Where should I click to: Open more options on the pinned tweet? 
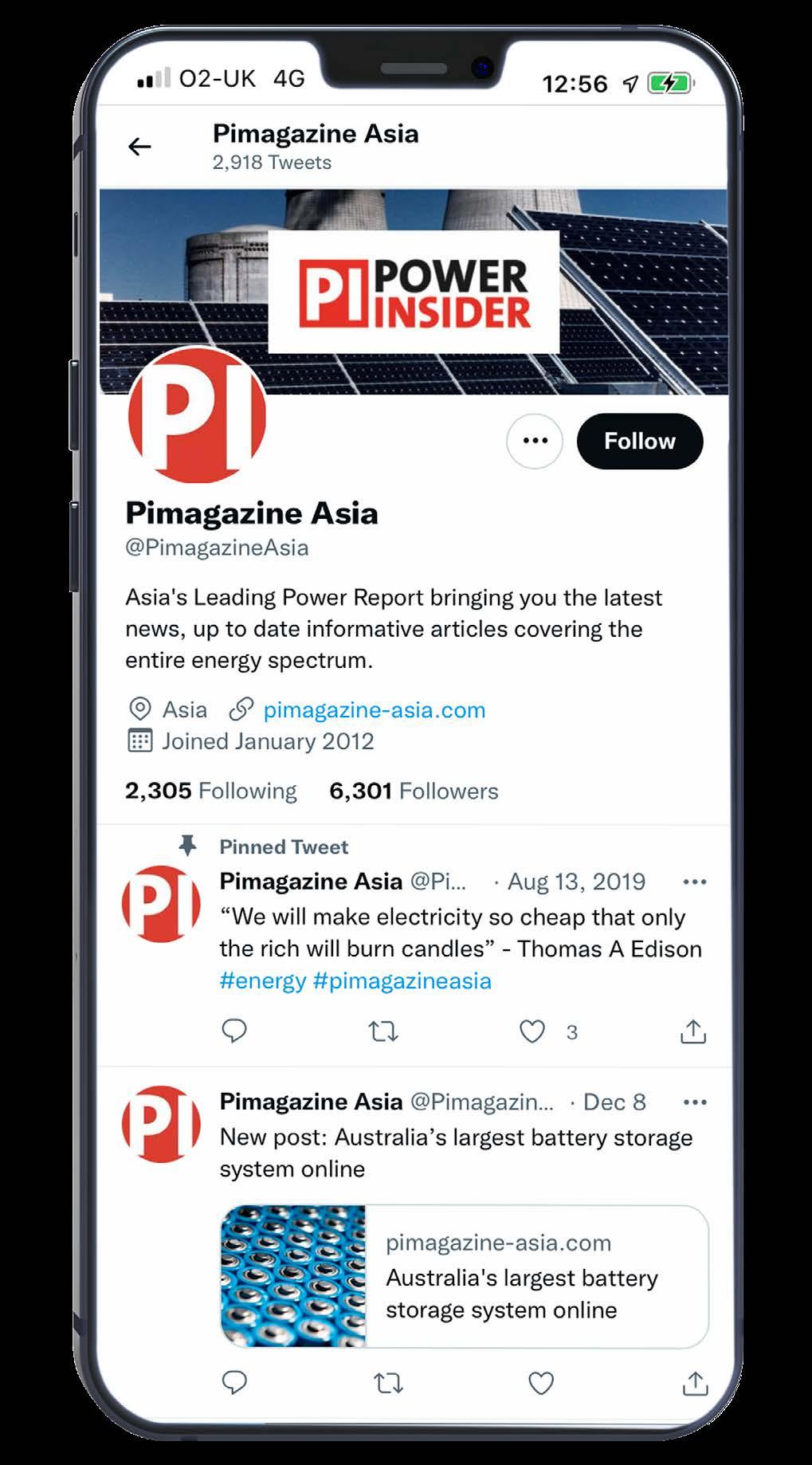point(694,882)
